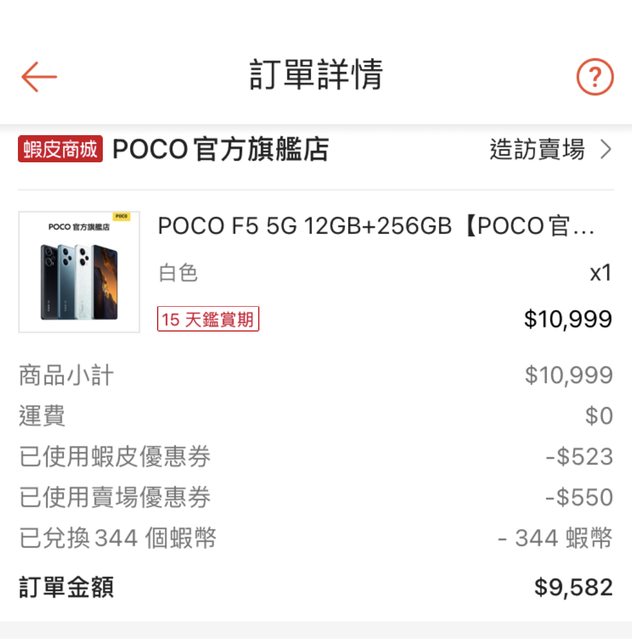
Task: Visit the POCO store via 造訪賣場
Action: (549, 150)
